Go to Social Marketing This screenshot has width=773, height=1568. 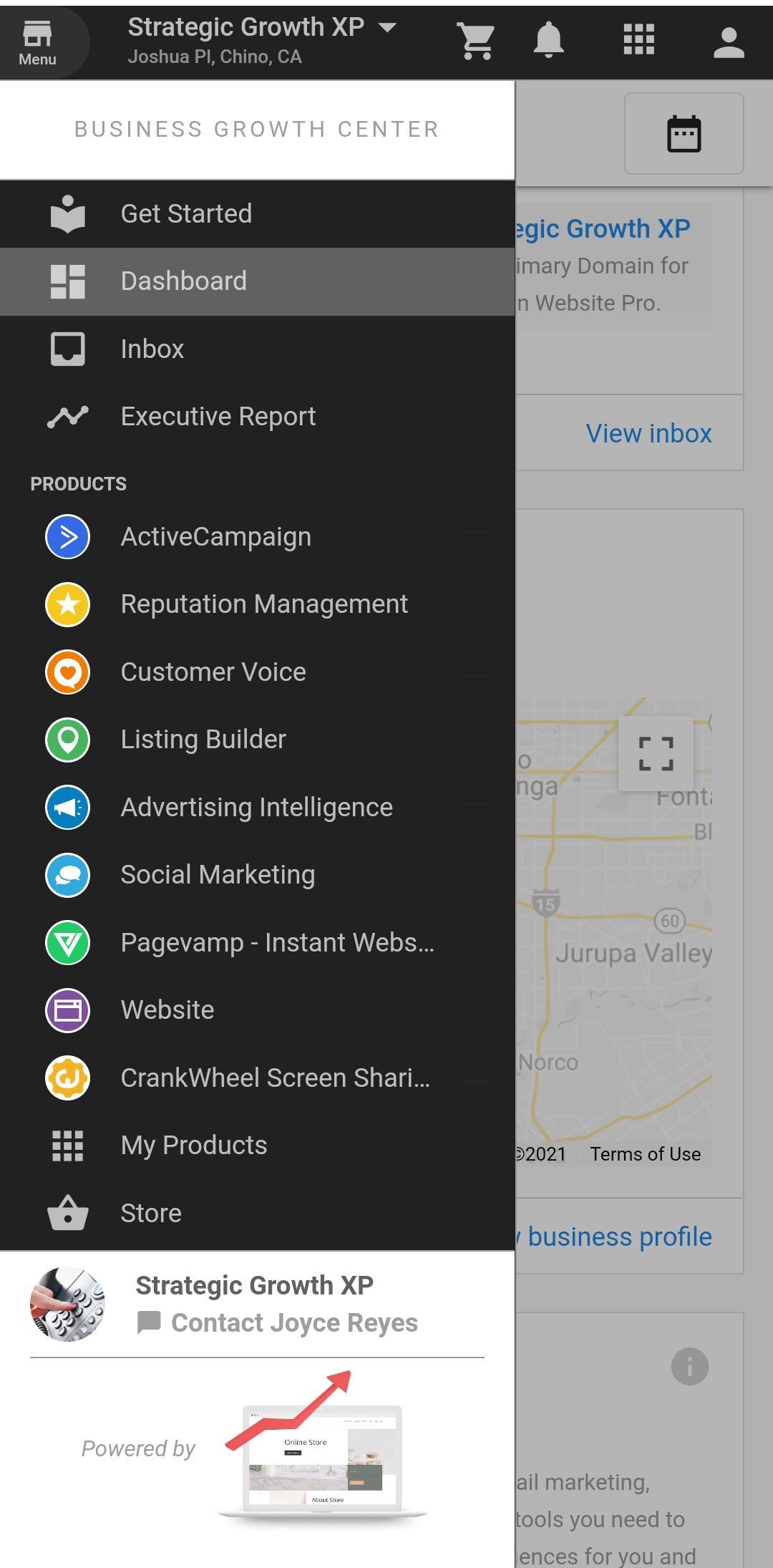pyautogui.click(x=258, y=874)
